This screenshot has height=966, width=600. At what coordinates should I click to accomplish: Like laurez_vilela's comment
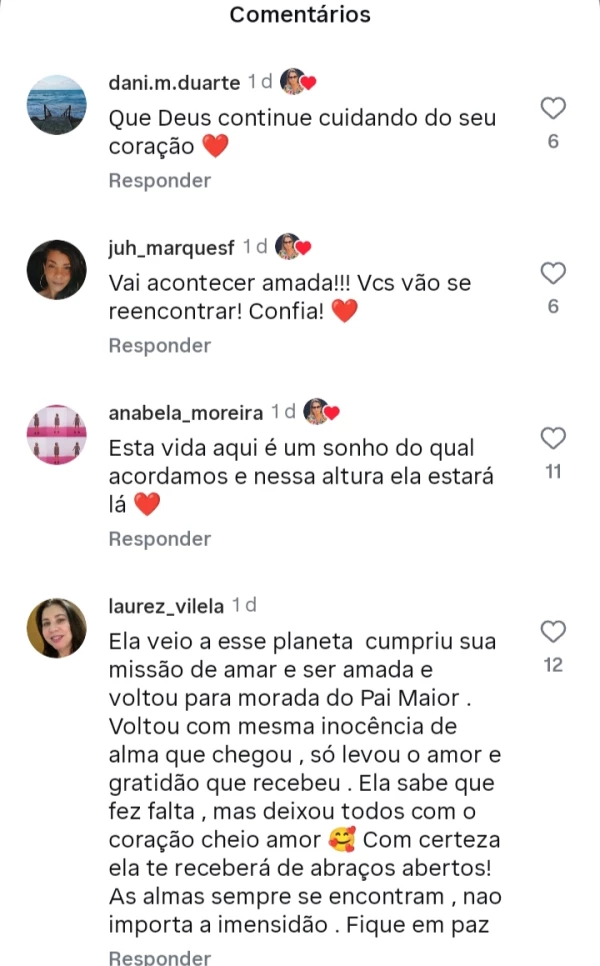553,631
